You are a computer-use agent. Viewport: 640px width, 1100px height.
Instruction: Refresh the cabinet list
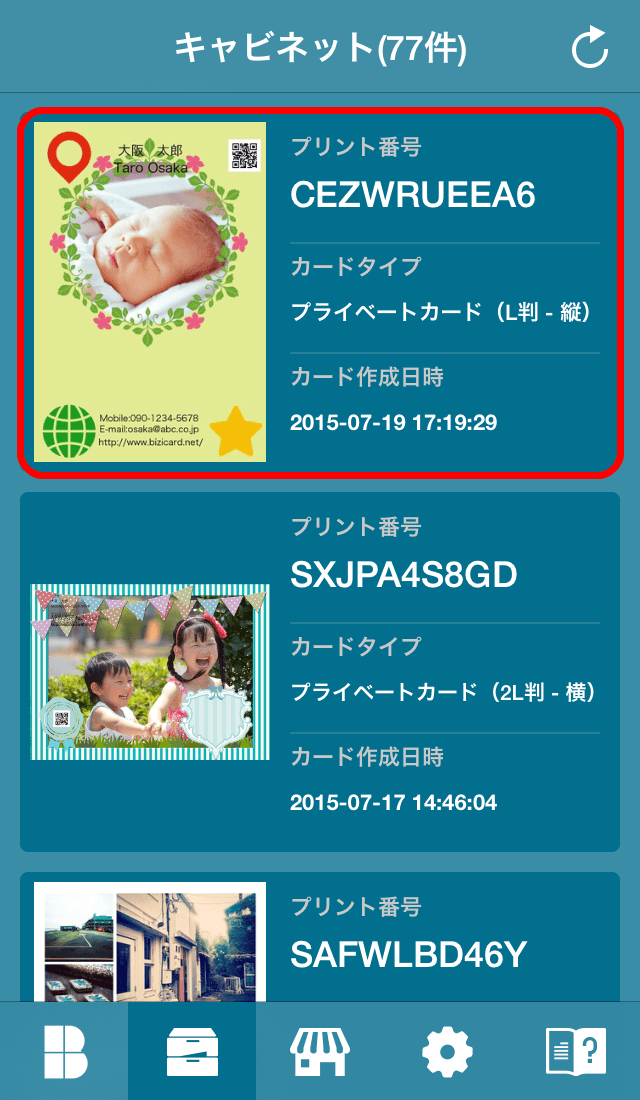pyautogui.click(x=590, y=48)
